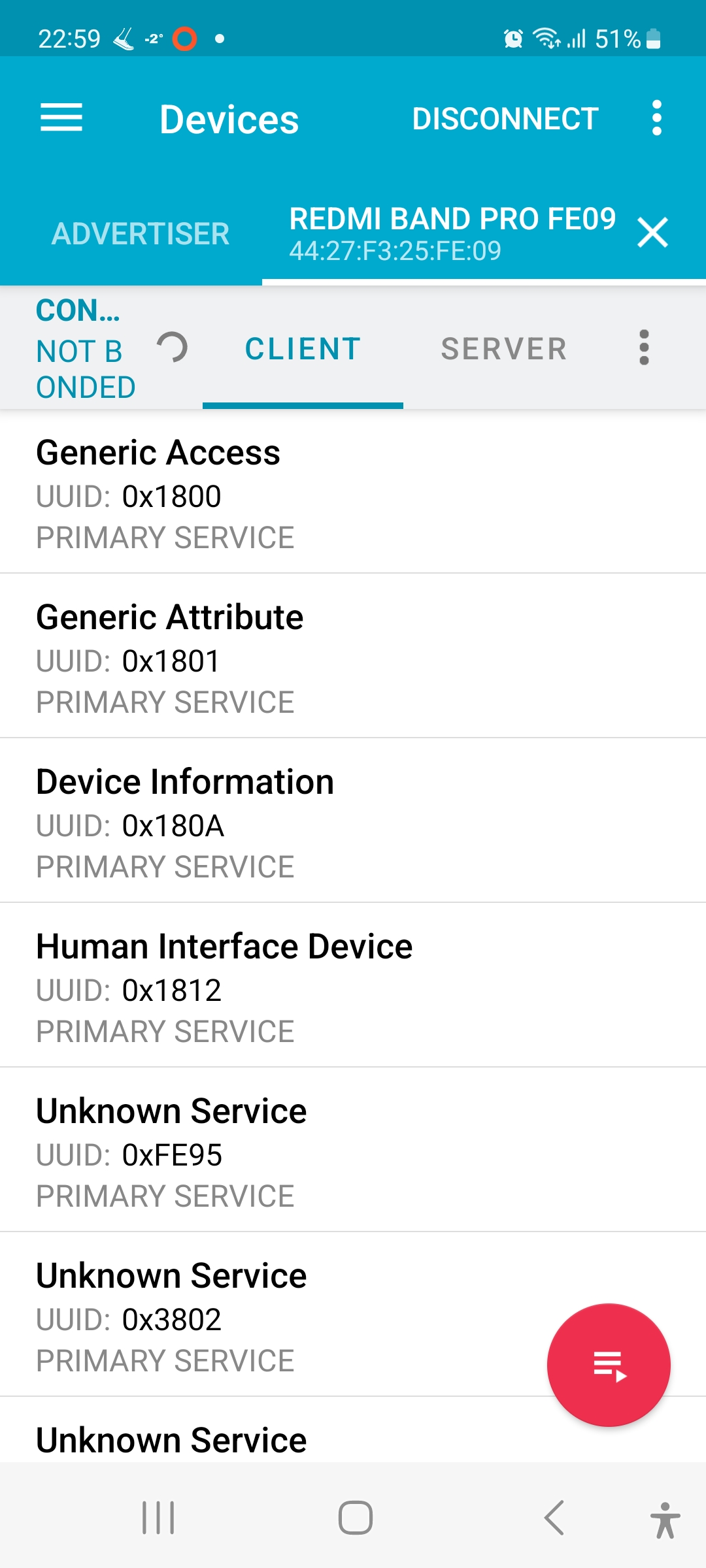Open connection options overflow beside SERVER

click(x=644, y=348)
